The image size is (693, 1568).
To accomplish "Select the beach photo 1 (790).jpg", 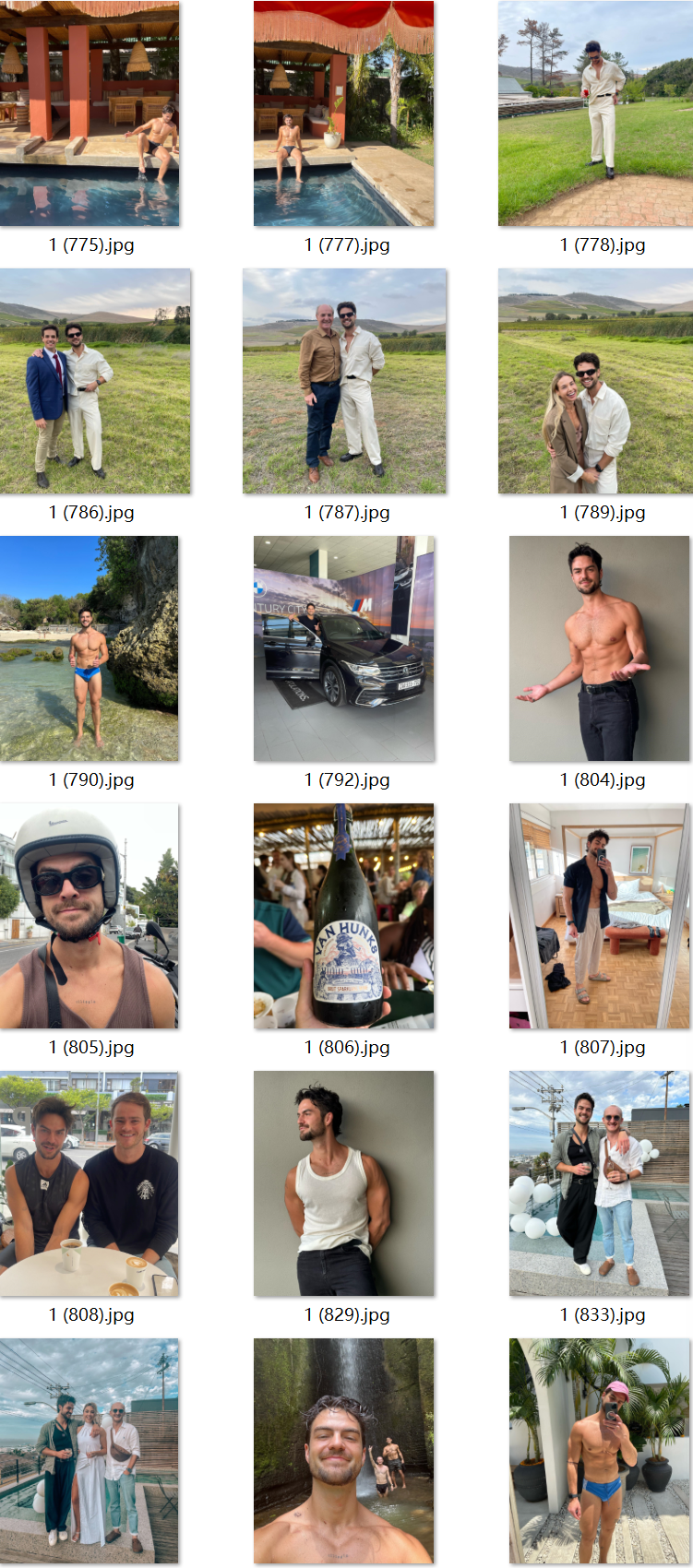I will click(x=90, y=648).
